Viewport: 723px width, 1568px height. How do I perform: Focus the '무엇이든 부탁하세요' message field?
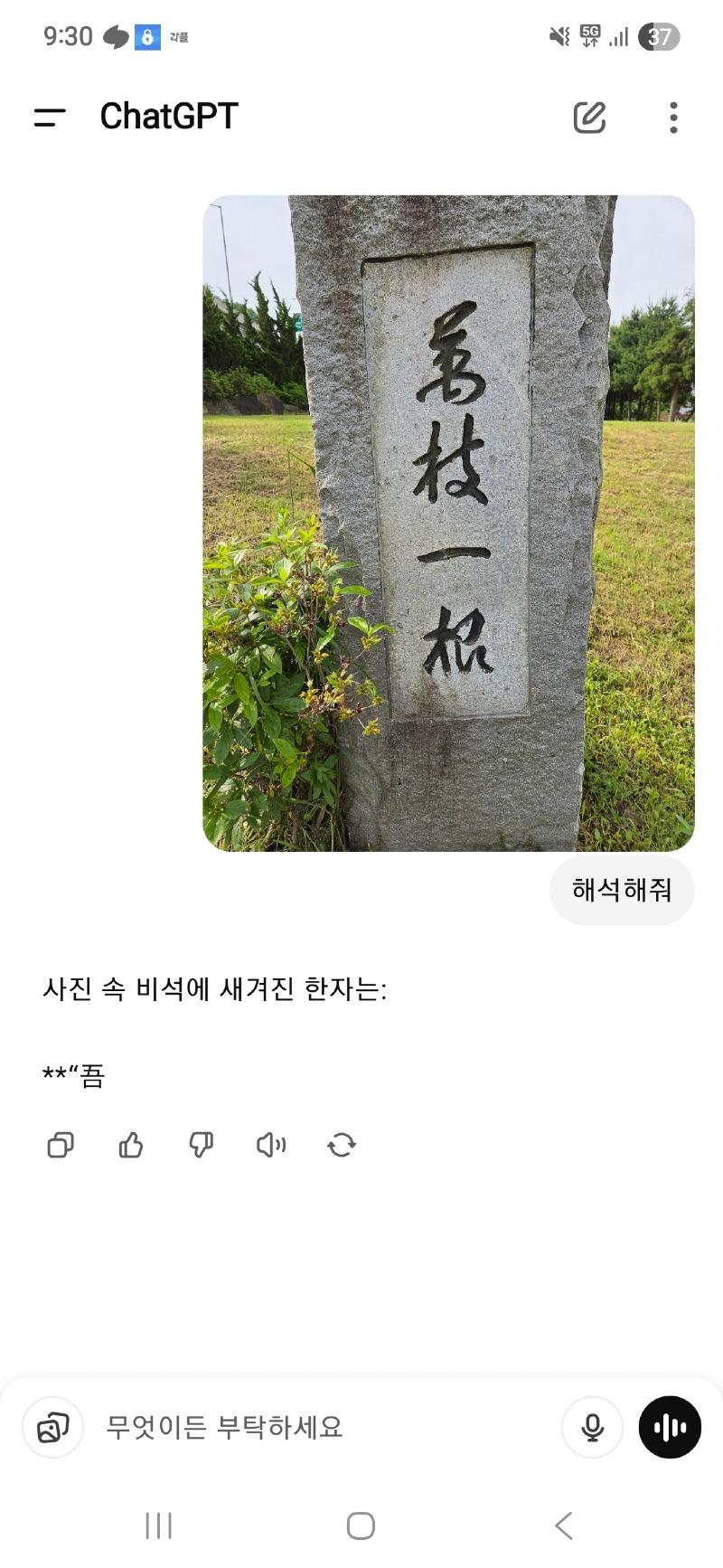click(316, 1427)
